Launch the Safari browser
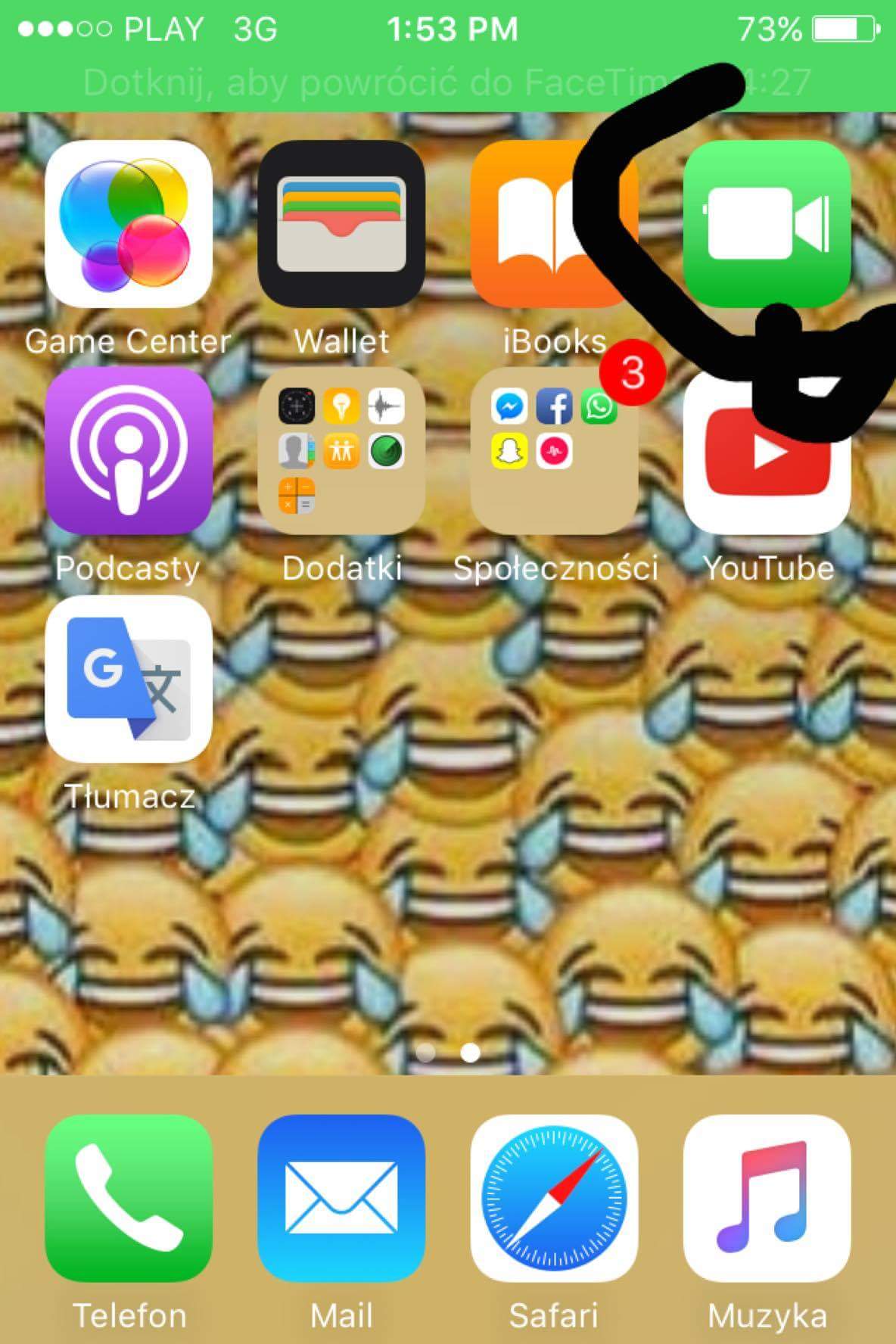This screenshot has height=1344, width=896. pyautogui.click(x=554, y=1198)
